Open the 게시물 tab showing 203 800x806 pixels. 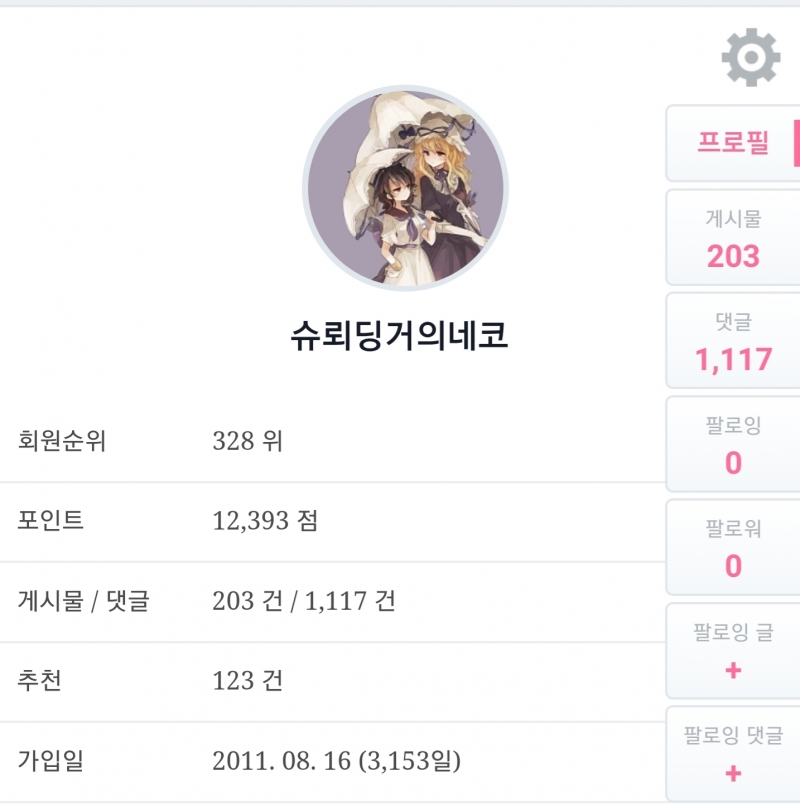[733, 238]
